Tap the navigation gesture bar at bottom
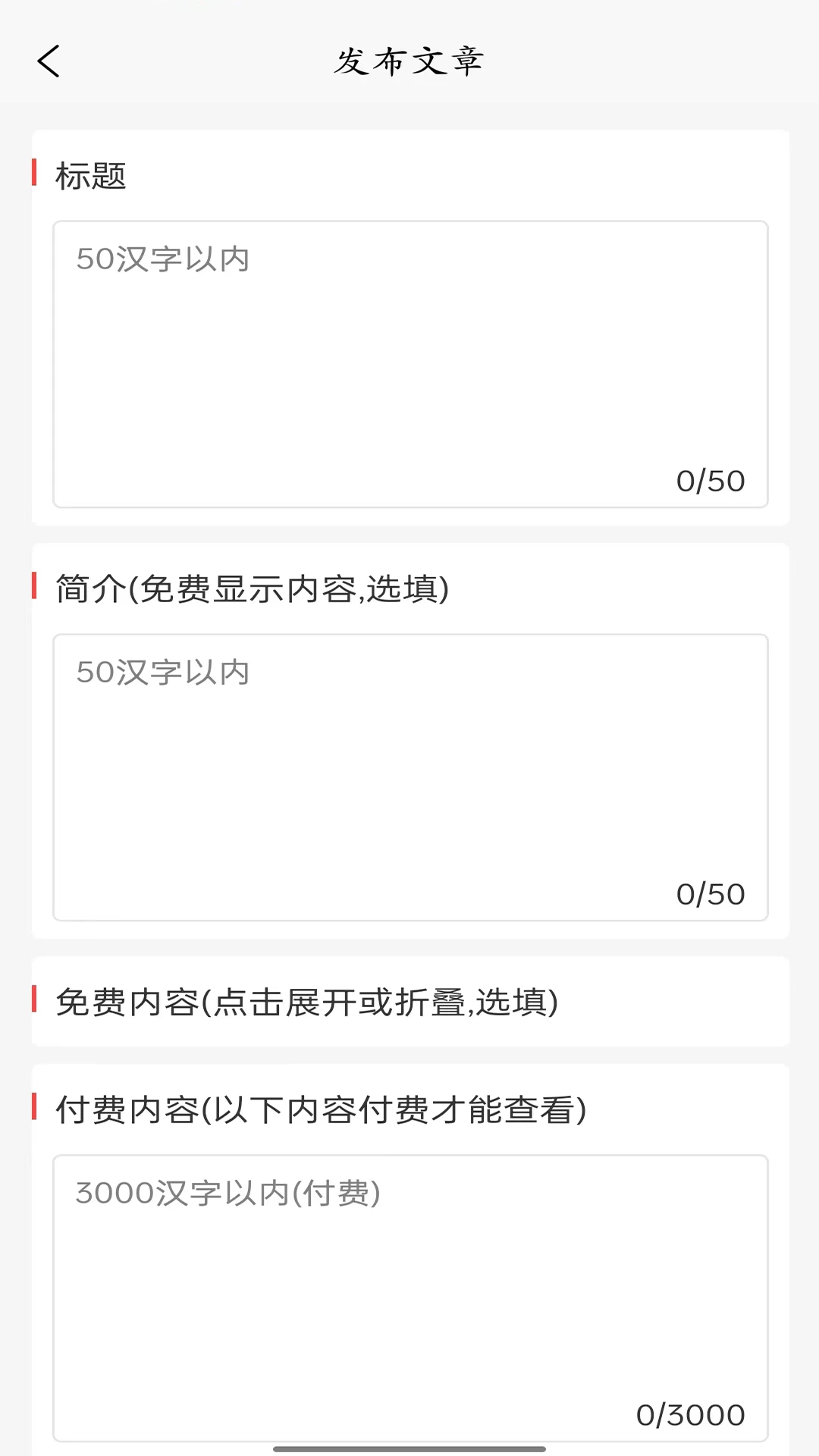819x1456 pixels. pyautogui.click(x=409, y=1447)
